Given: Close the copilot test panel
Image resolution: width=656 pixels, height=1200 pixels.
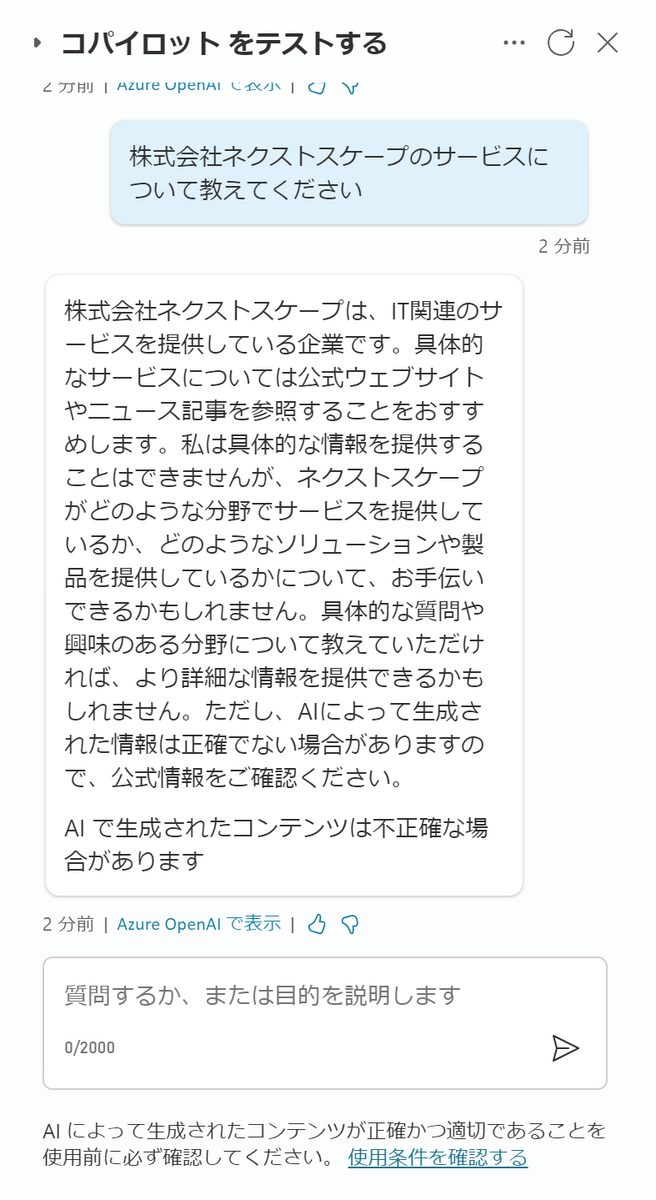Looking at the screenshot, I should tap(607, 43).
